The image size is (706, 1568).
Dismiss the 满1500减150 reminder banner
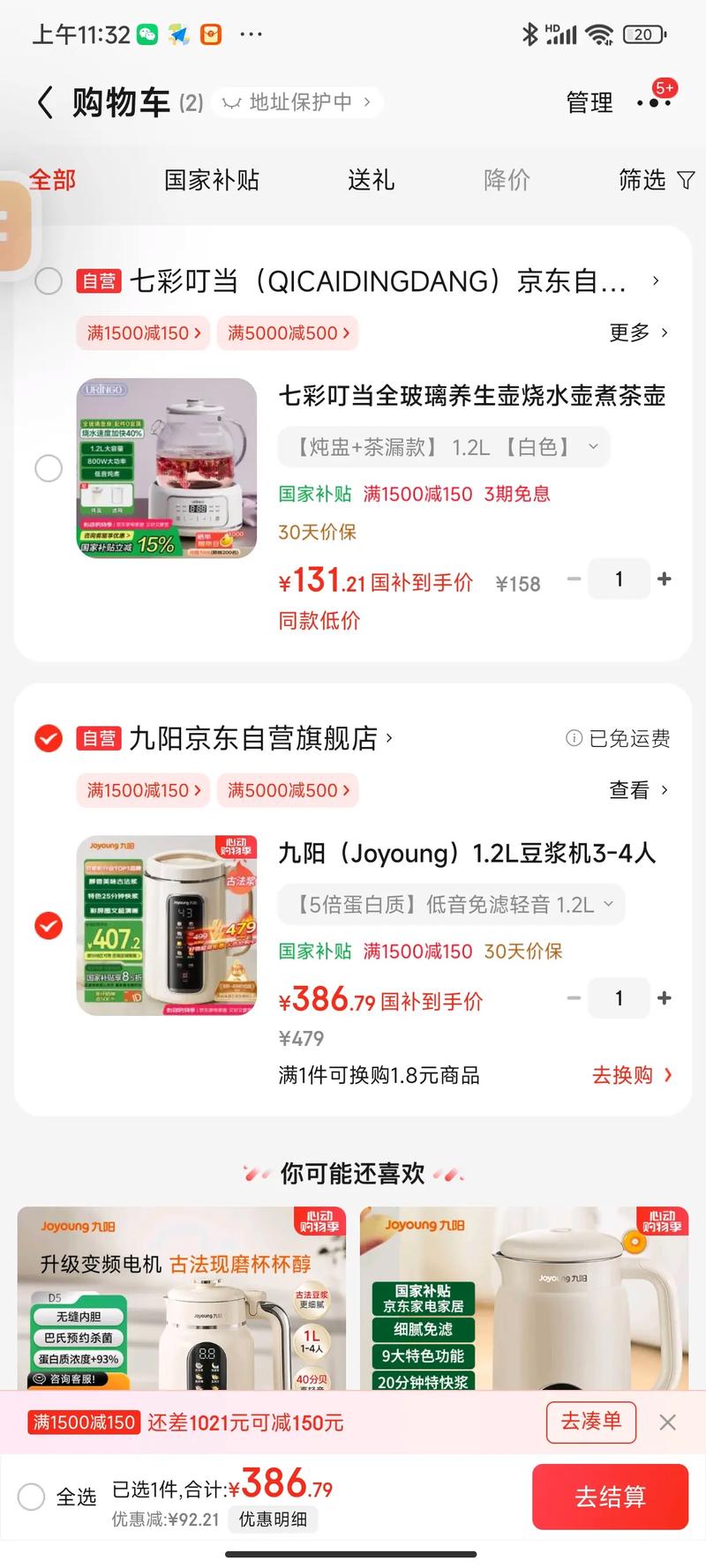pyautogui.click(x=667, y=1422)
